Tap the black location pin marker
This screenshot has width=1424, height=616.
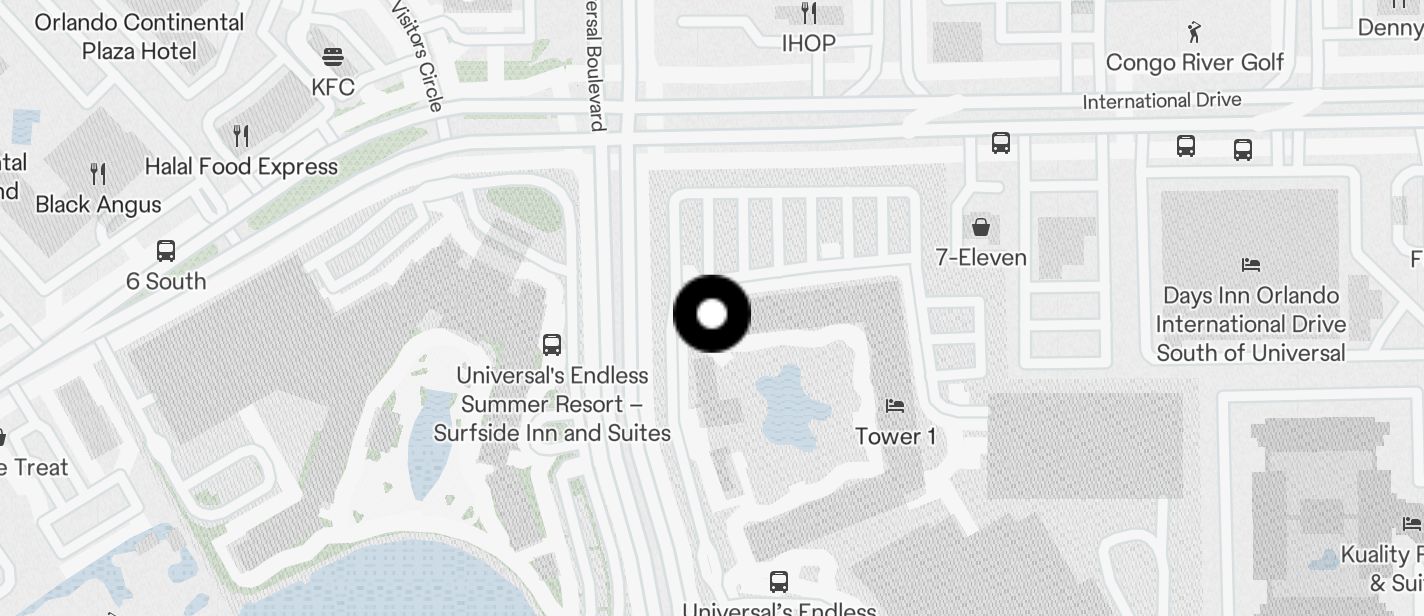coord(712,314)
